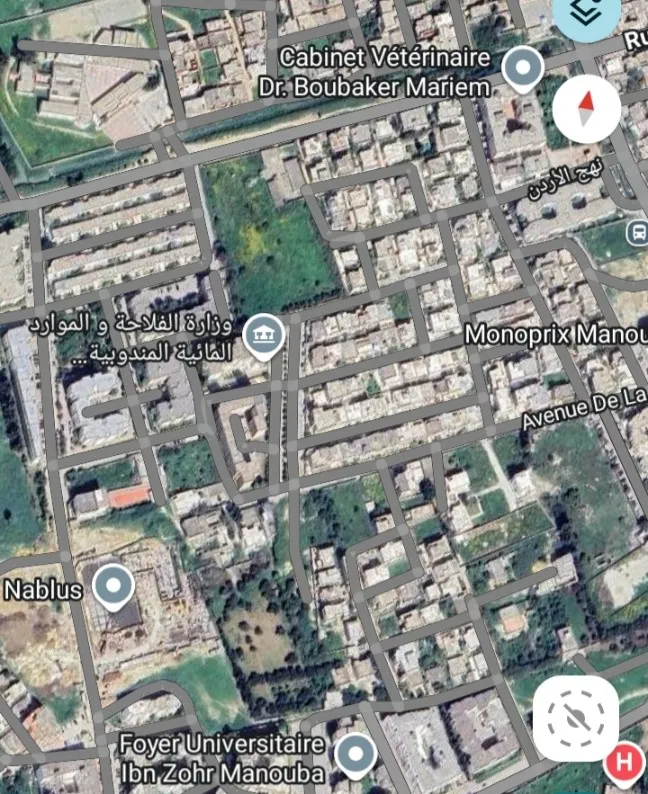Open Cabinet Vétérinaire Dr. Boubaker Mariem pin

coord(521,69)
